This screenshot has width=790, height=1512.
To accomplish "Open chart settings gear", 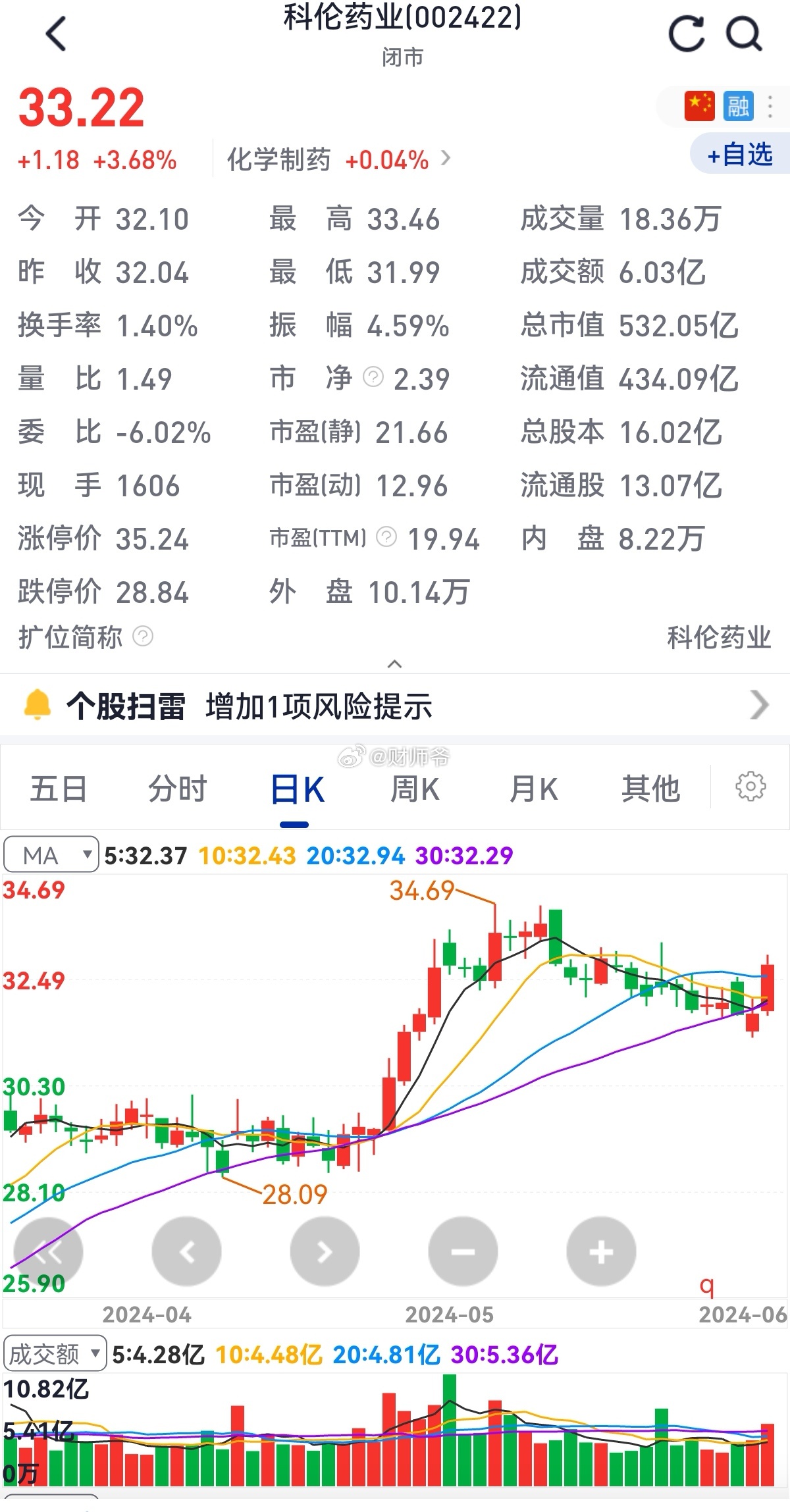I will click(x=750, y=787).
